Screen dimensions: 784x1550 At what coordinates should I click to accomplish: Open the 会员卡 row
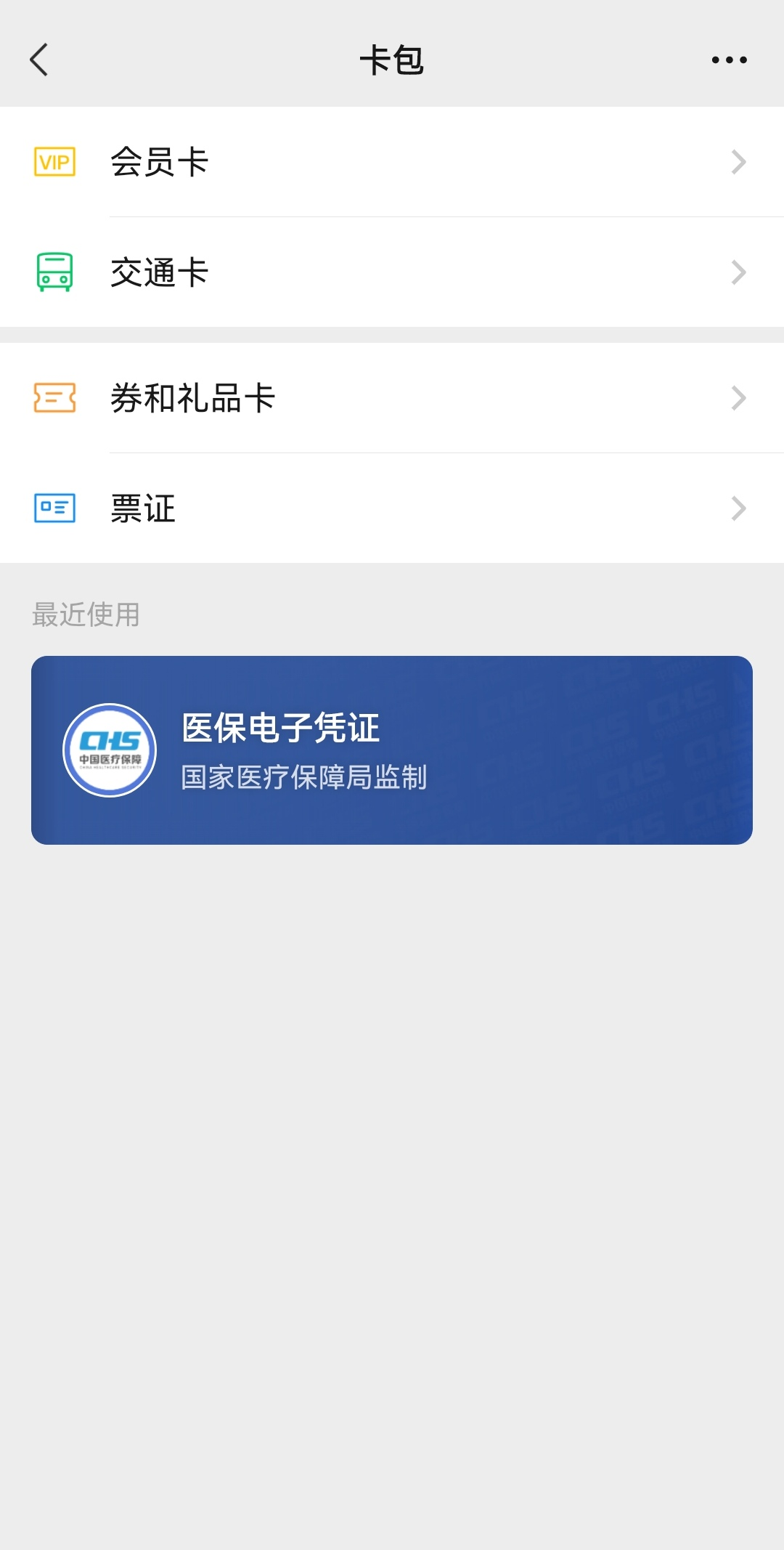[392, 162]
